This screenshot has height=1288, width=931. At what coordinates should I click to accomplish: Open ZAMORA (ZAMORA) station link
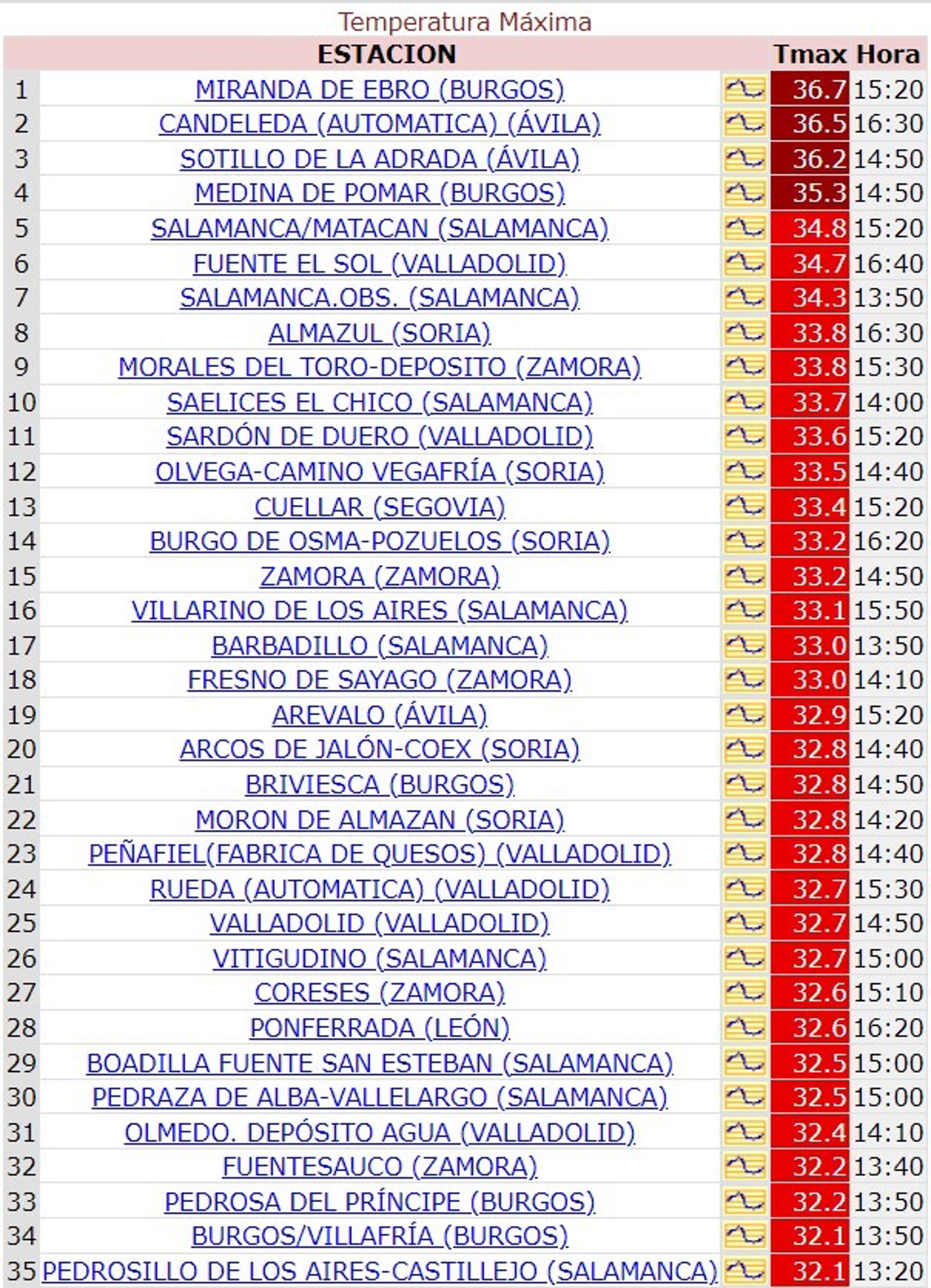coord(380,577)
